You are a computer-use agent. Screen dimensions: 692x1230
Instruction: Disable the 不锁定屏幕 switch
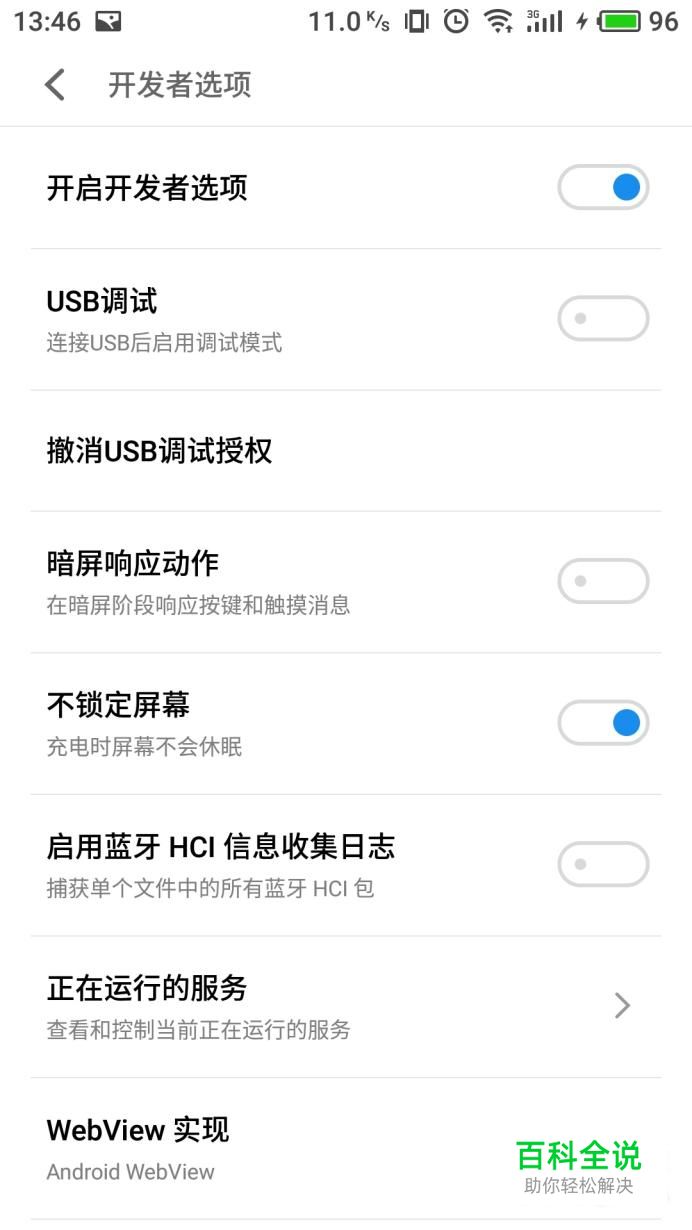pyautogui.click(x=603, y=723)
